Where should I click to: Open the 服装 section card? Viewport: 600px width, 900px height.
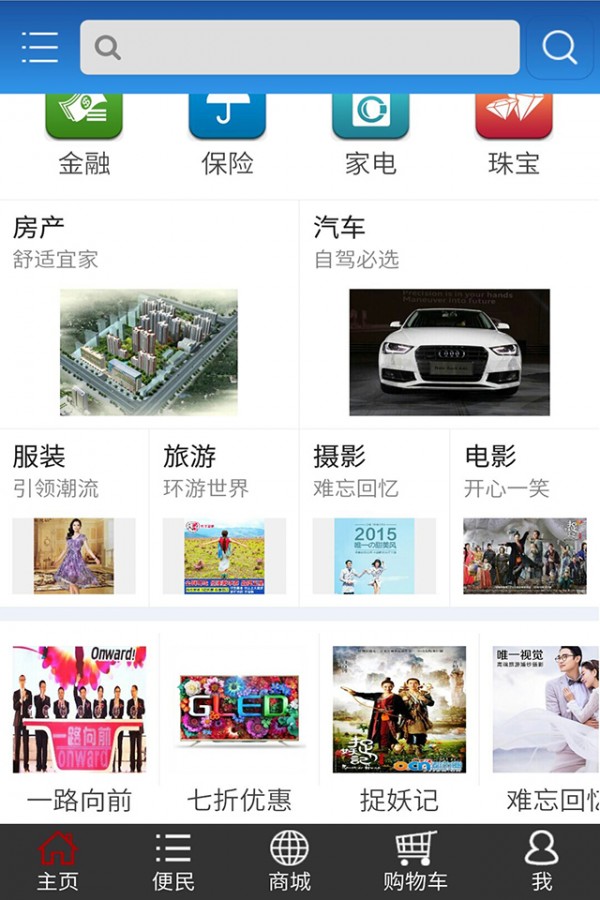pos(75,518)
